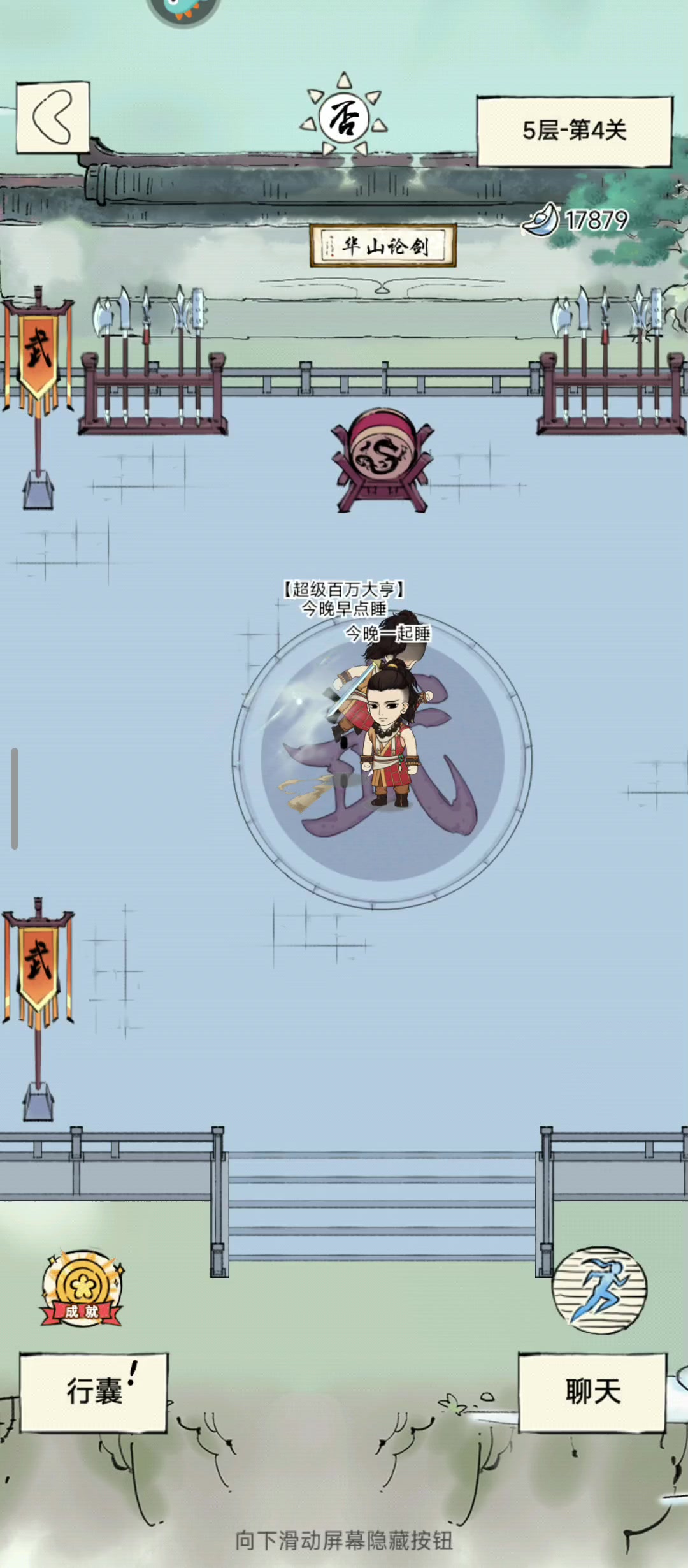Open the 成就 achievements badge
Screen dimensions: 688x1568
[x=82, y=1288]
